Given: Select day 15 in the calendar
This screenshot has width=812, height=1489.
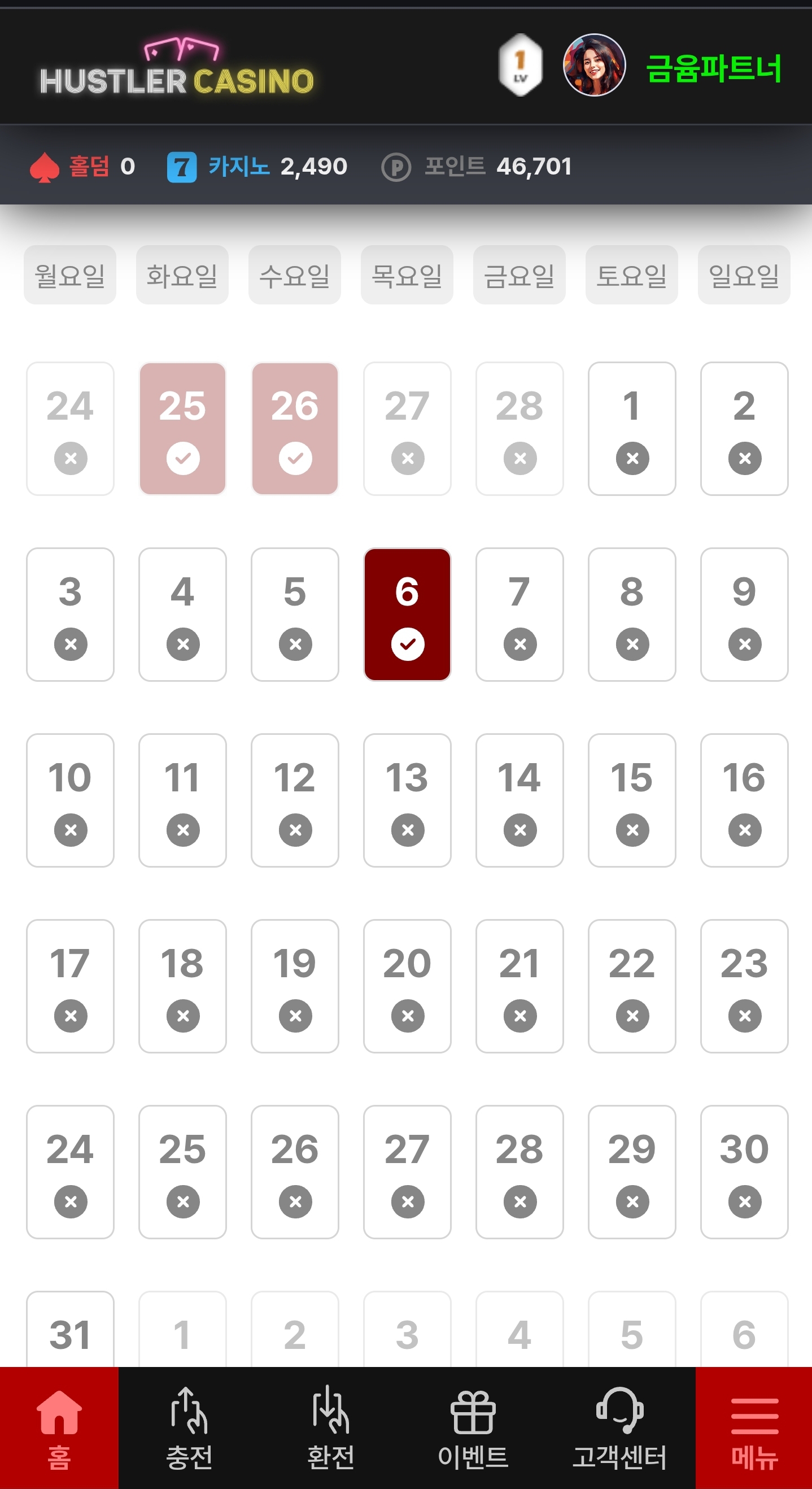Looking at the screenshot, I should [x=632, y=800].
